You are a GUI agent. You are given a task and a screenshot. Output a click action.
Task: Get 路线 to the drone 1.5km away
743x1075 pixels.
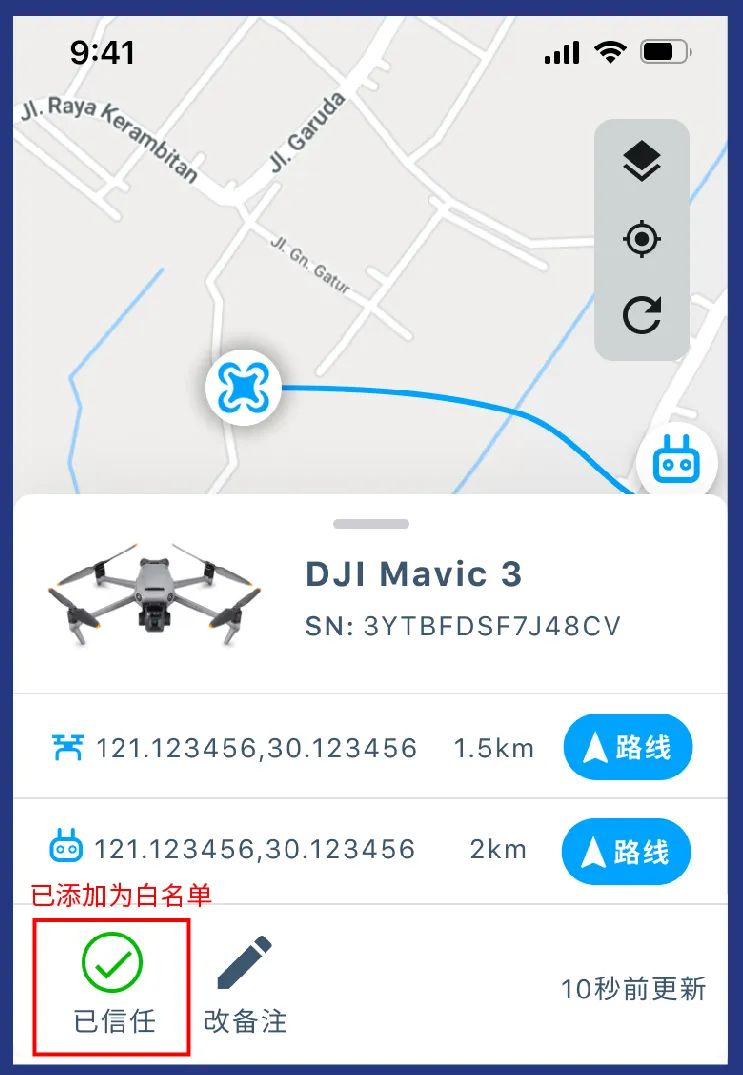[x=627, y=747]
